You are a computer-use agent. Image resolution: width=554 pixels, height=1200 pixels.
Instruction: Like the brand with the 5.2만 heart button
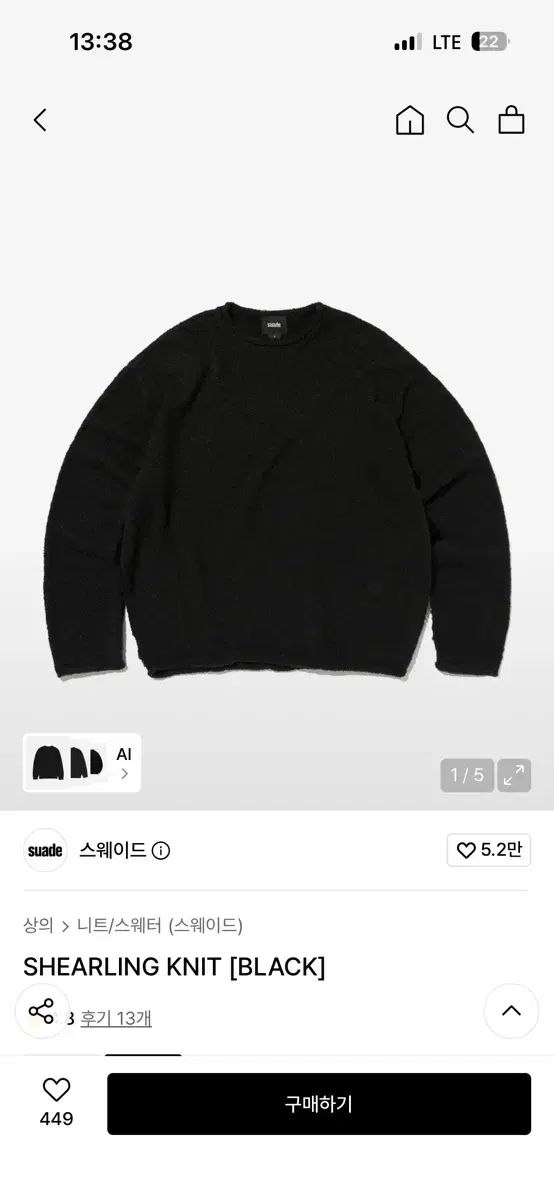pyautogui.click(x=488, y=850)
